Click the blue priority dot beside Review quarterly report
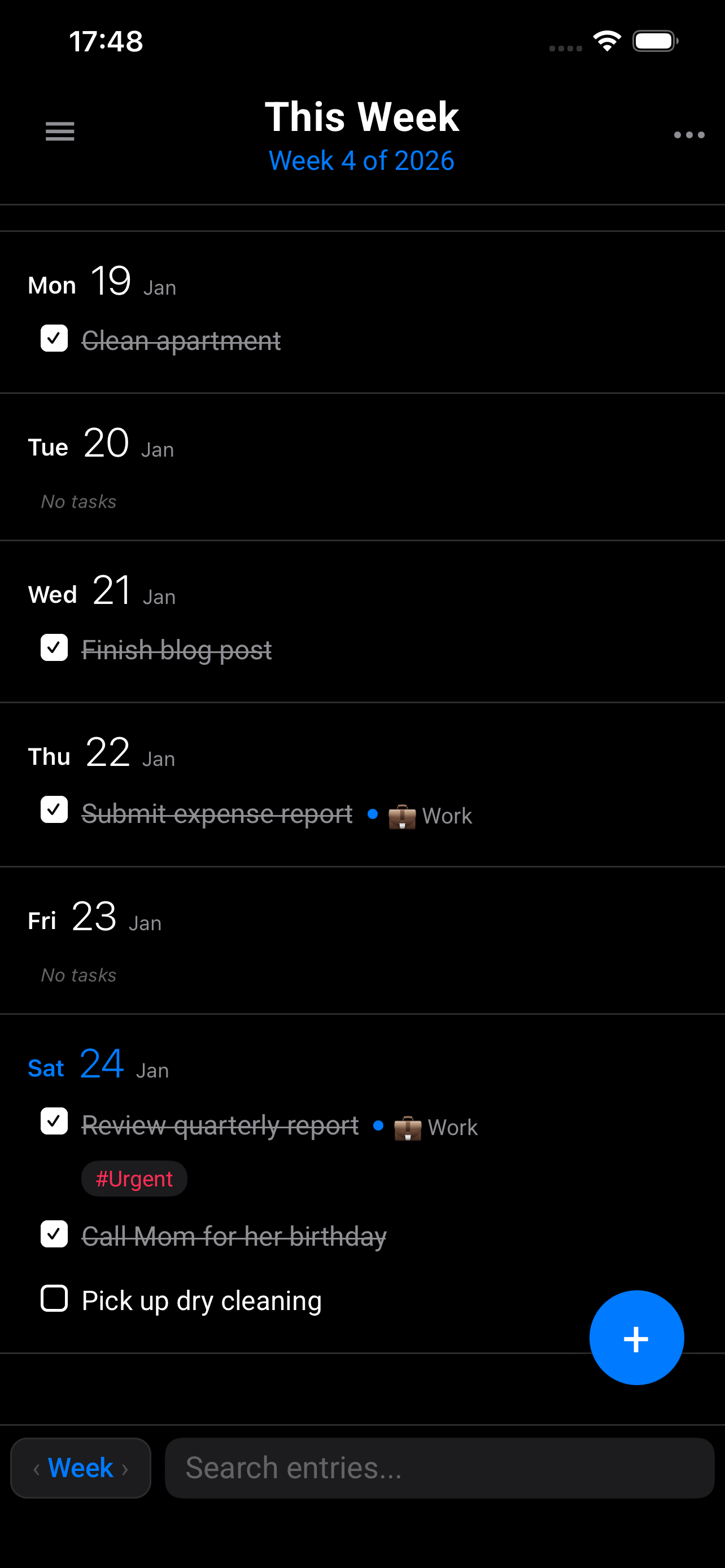The image size is (725, 1568). 379,1125
